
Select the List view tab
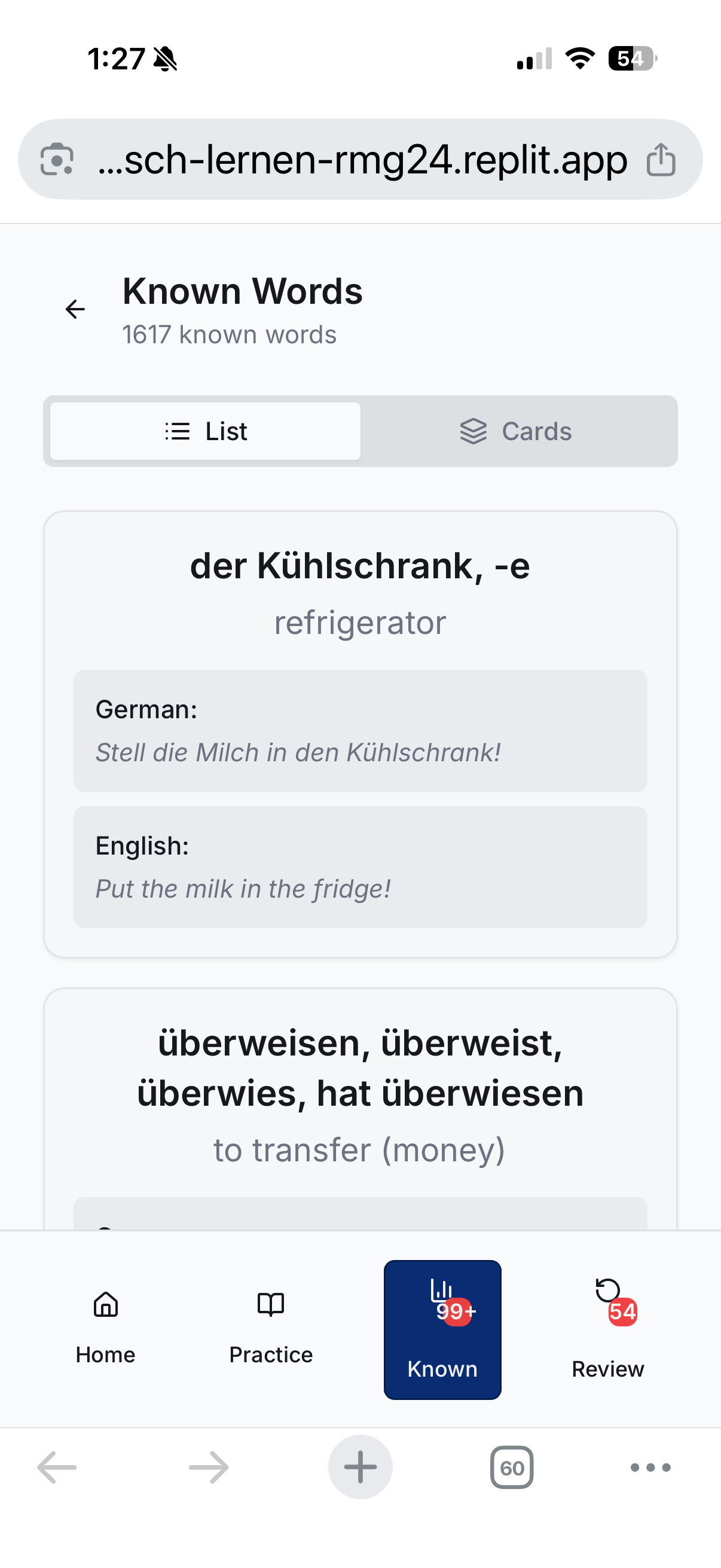204,431
